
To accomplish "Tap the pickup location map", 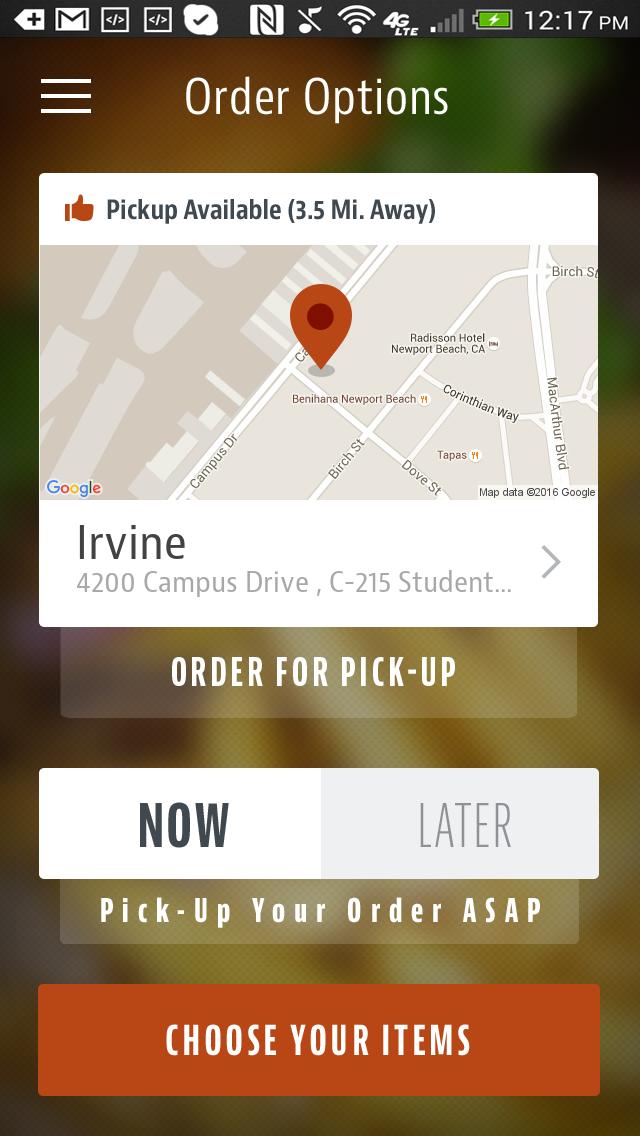I will (x=318, y=372).
